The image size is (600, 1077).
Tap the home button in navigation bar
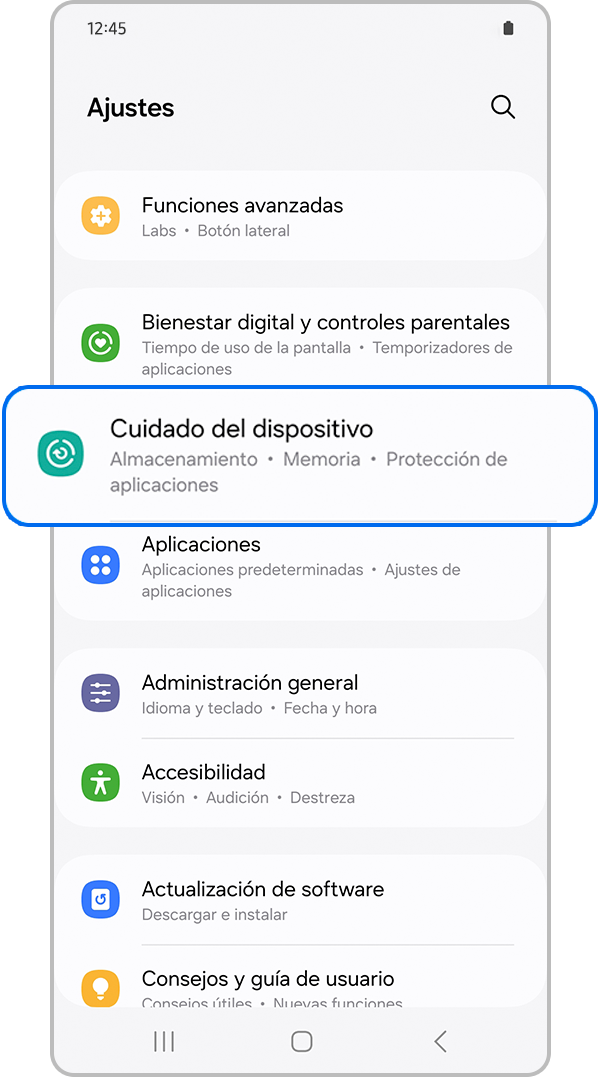pyautogui.click(x=301, y=1042)
